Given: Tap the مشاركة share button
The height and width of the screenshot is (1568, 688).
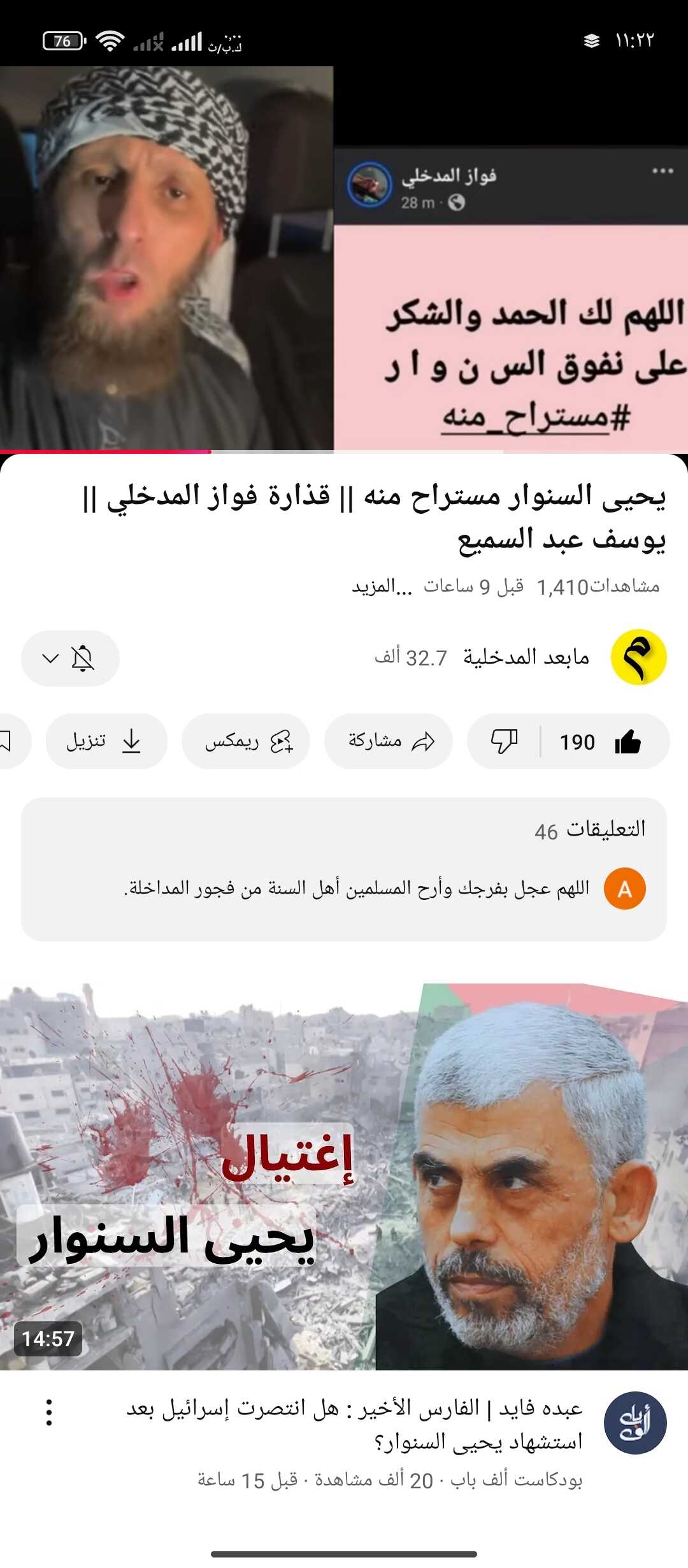Looking at the screenshot, I should tap(389, 741).
